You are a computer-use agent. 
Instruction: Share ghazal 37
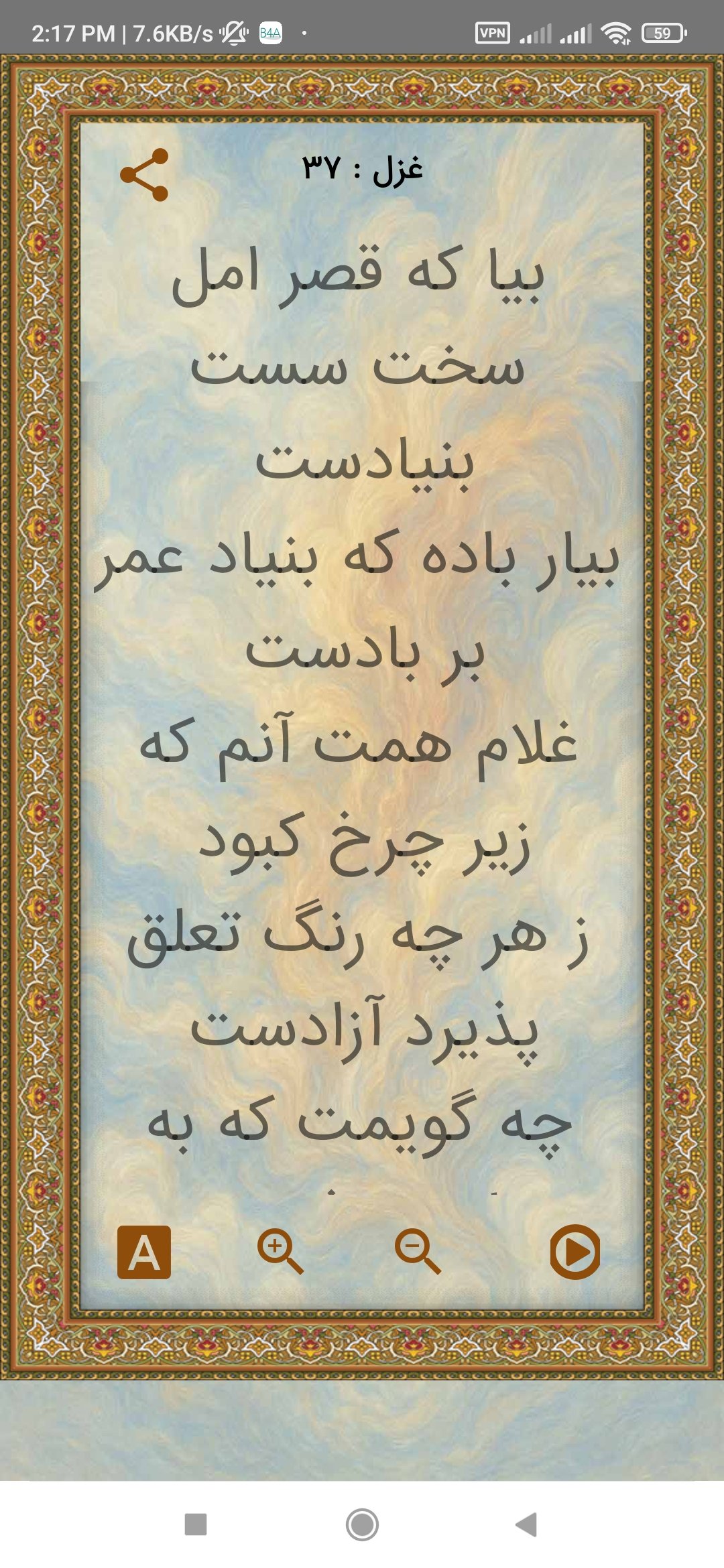pos(144,175)
